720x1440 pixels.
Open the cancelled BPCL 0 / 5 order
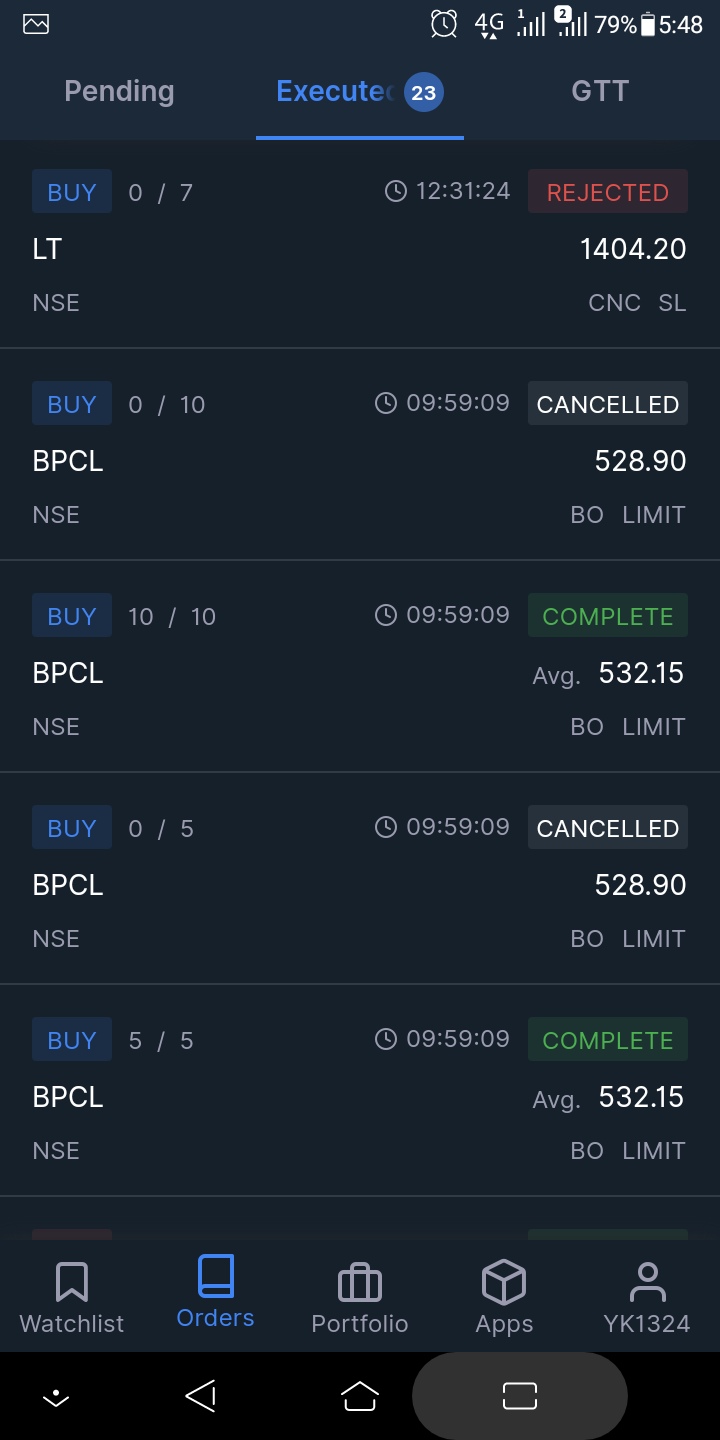pos(360,884)
